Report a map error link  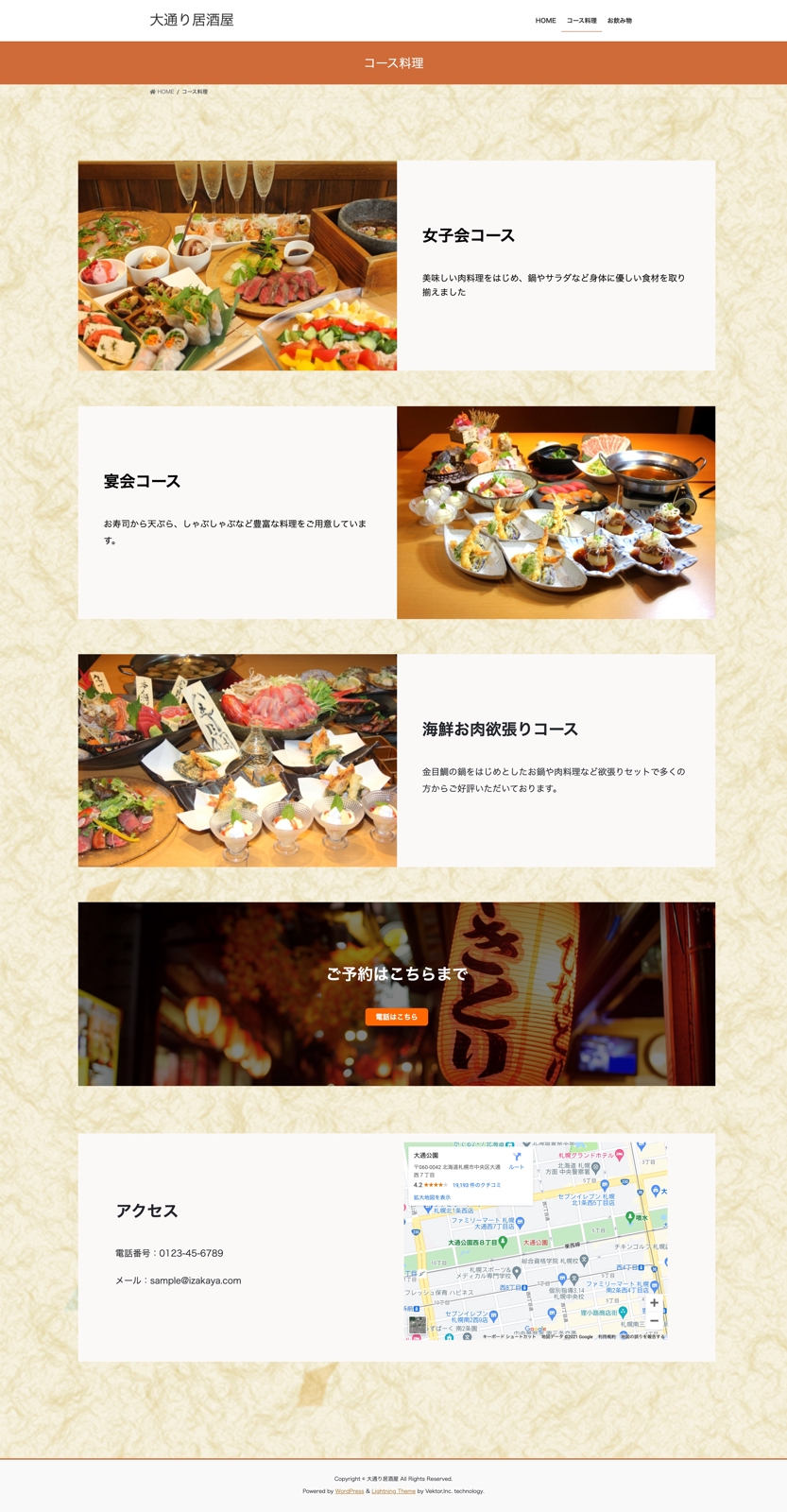[642, 1336]
